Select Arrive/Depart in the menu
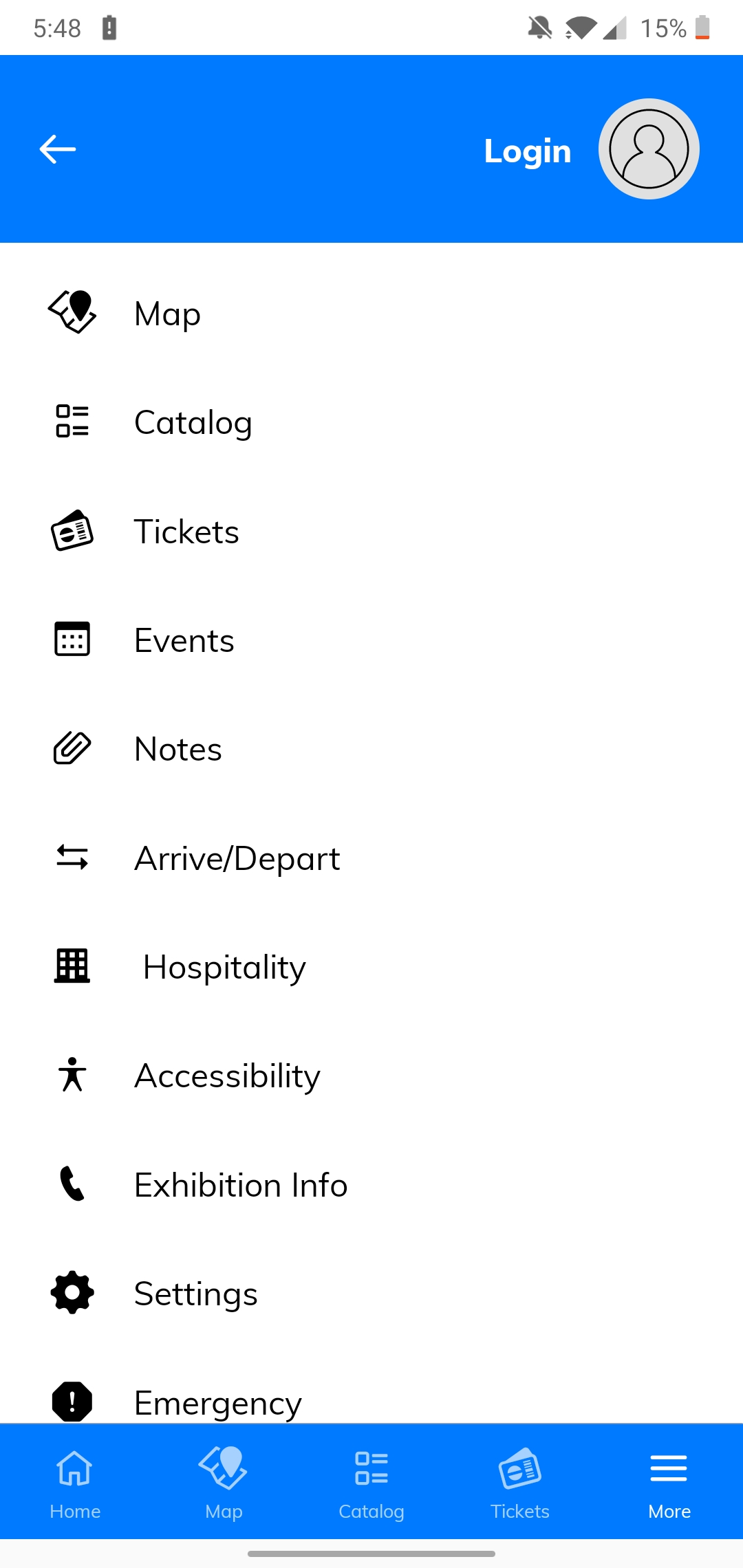 [237, 858]
